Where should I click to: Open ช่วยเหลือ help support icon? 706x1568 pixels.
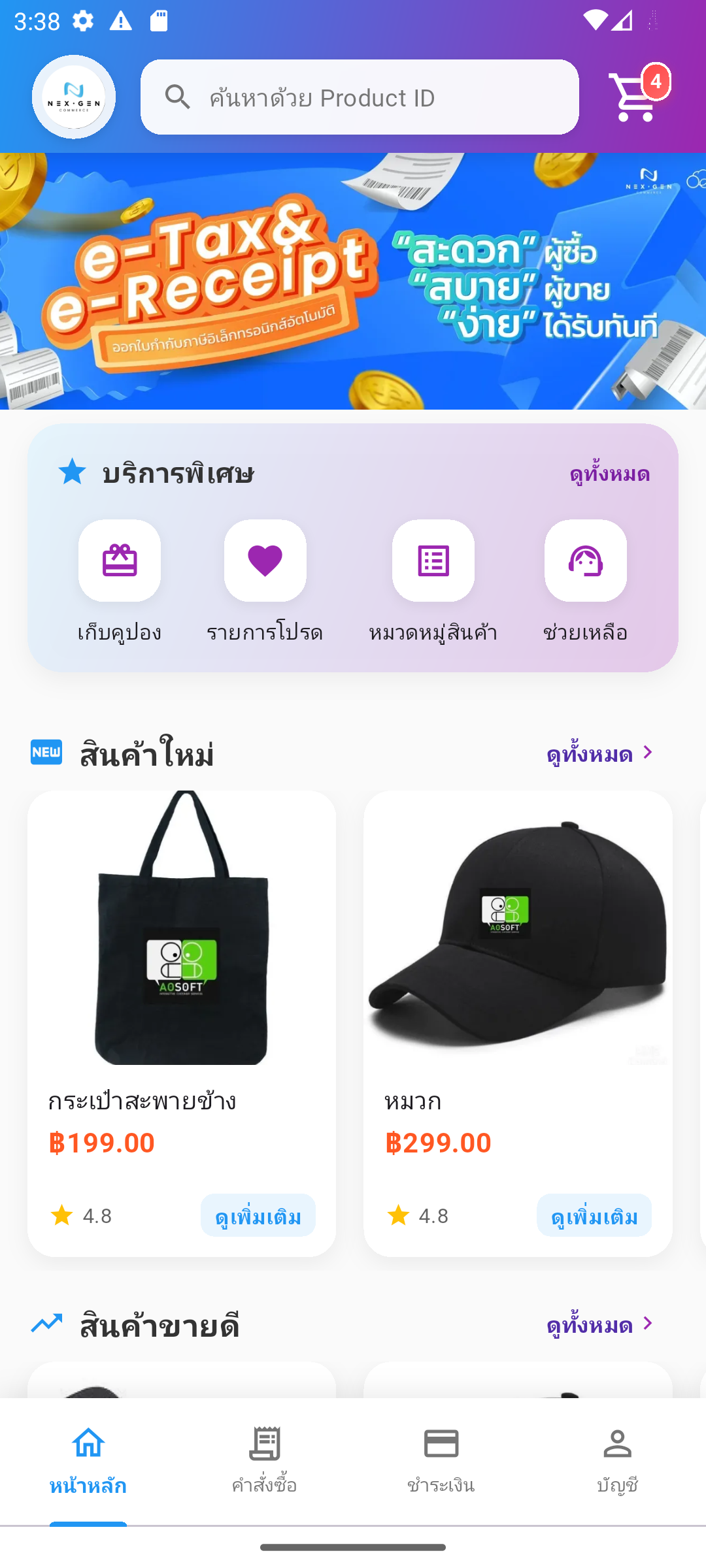pos(585,561)
